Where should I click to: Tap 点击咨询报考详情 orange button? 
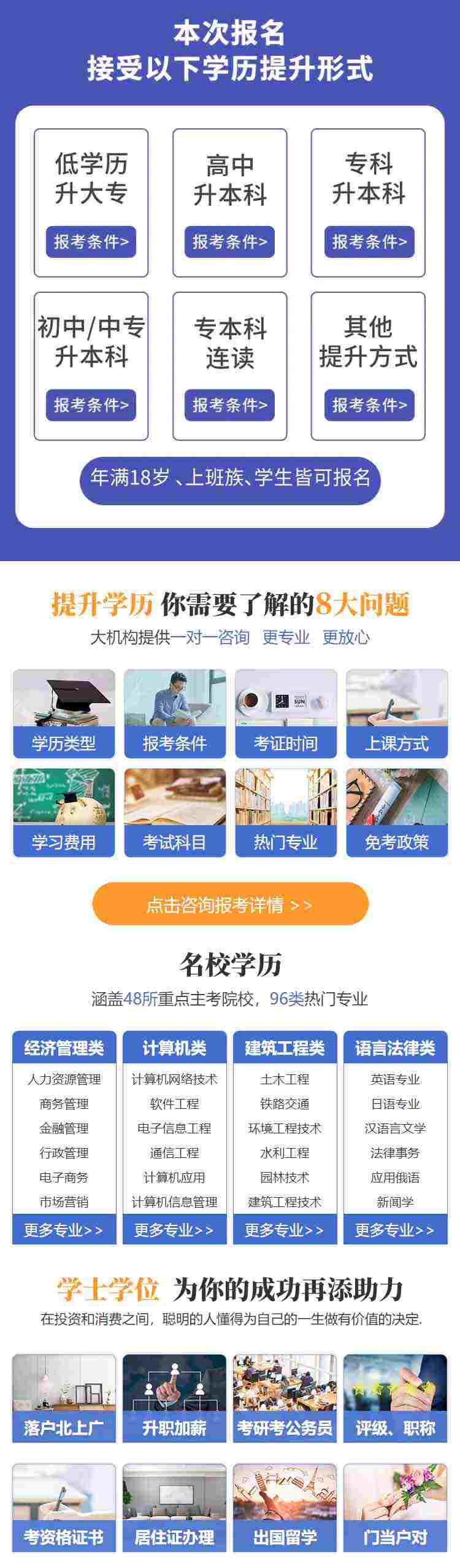click(230, 904)
